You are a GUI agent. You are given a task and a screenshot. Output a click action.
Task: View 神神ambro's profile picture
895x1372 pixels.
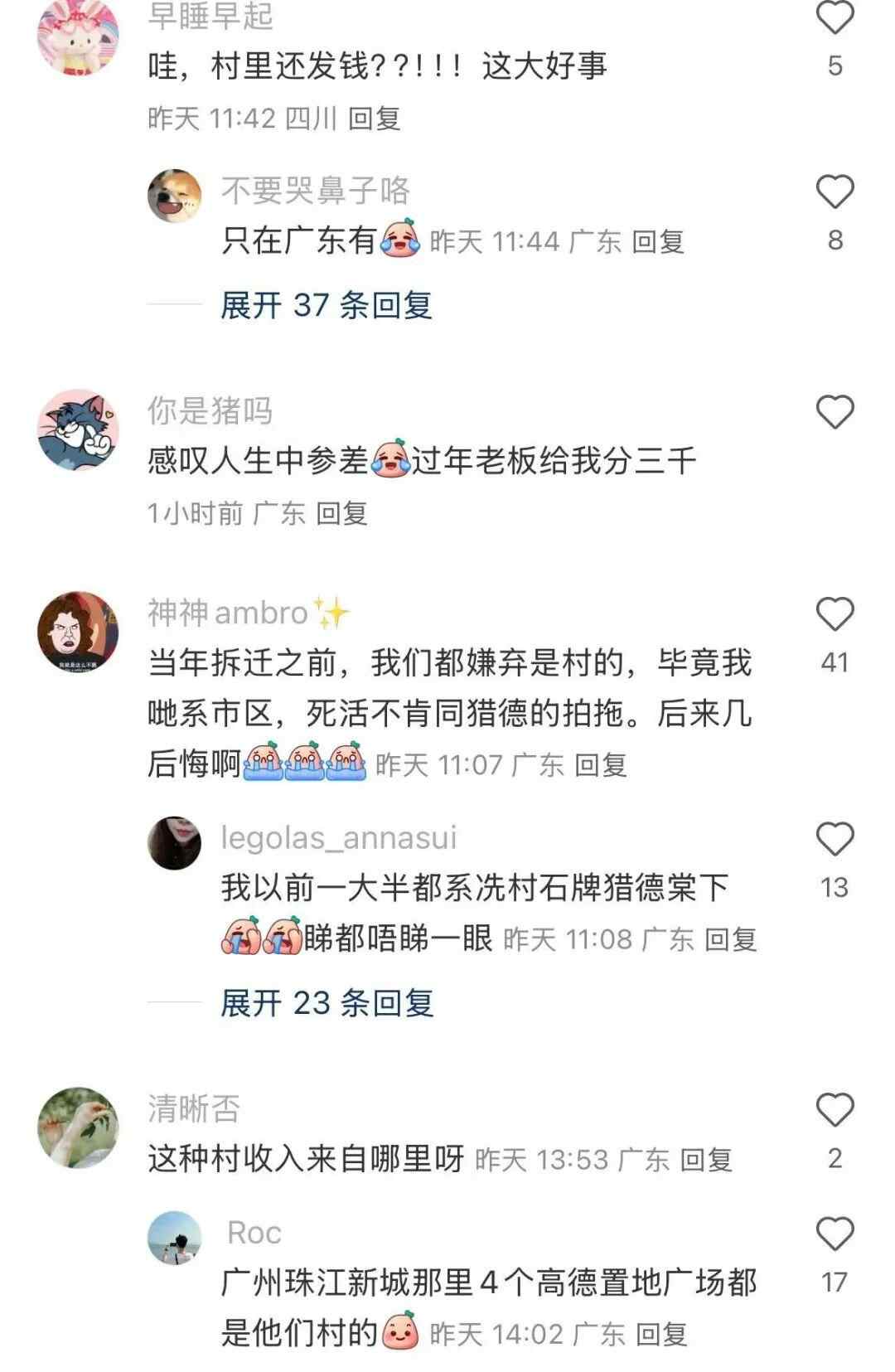tap(78, 632)
